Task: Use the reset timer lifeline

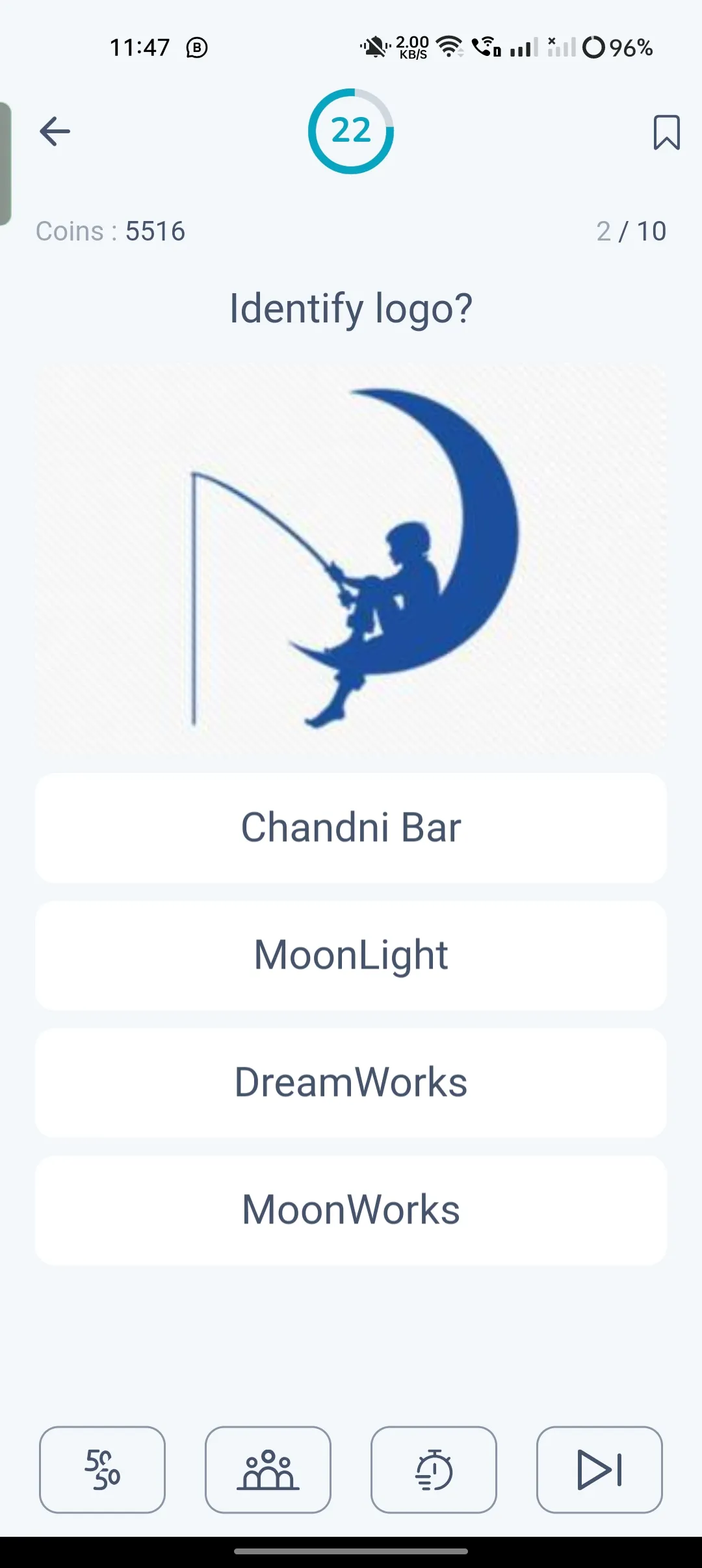Action: (x=434, y=1469)
